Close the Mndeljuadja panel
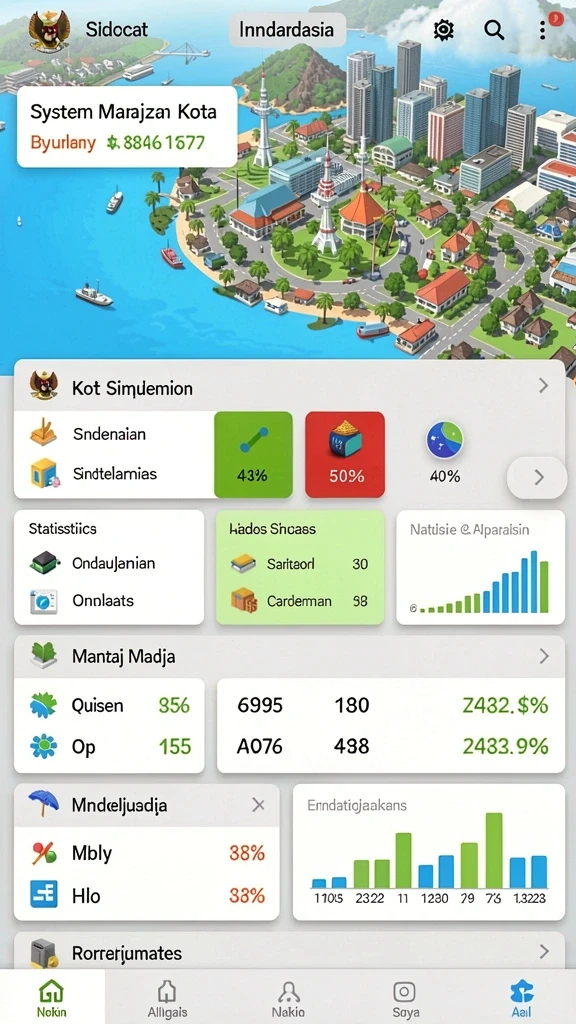 [259, 805]
